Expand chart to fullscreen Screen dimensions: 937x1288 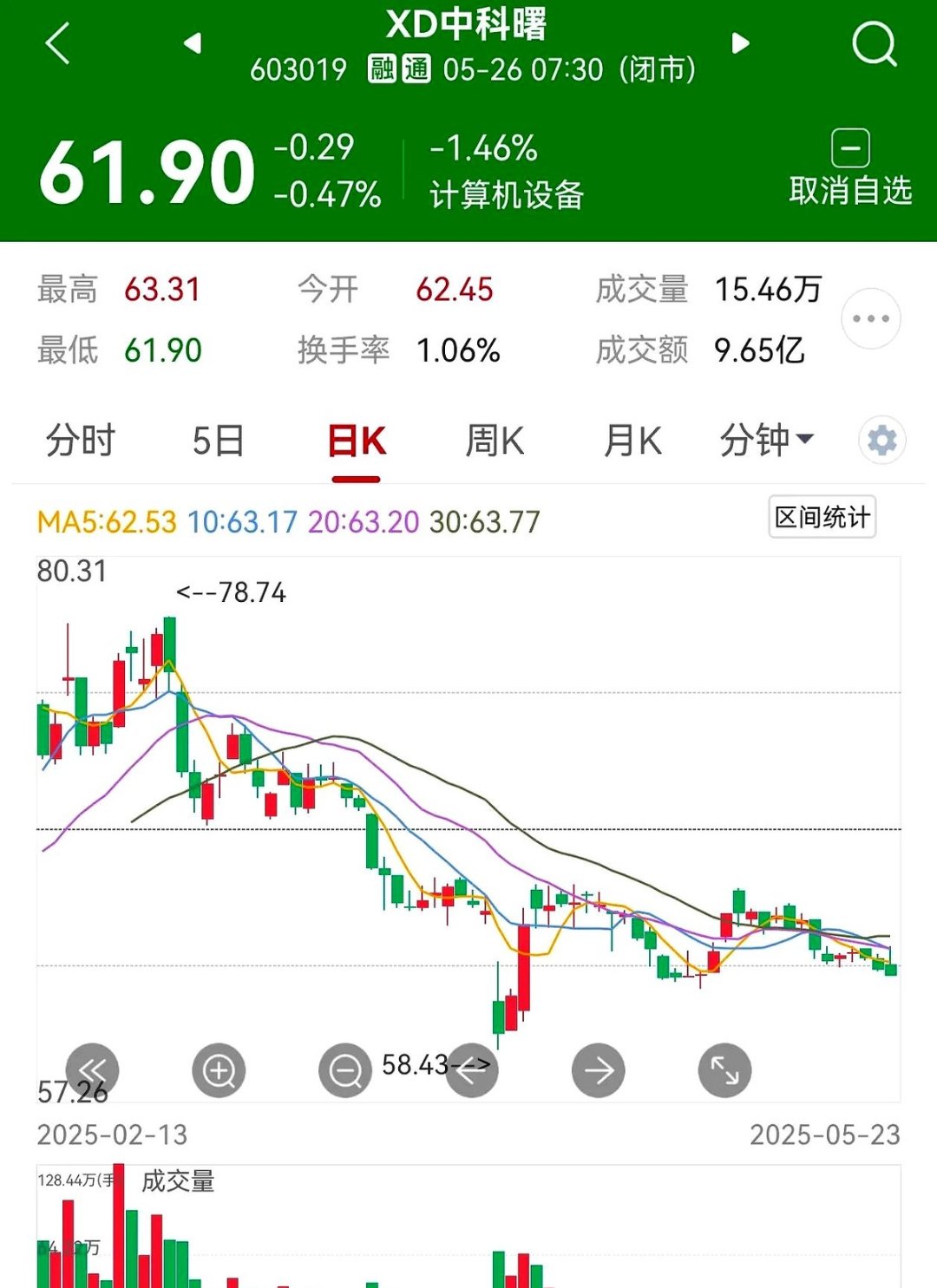pyautogui.click(x=724, y=1070)
